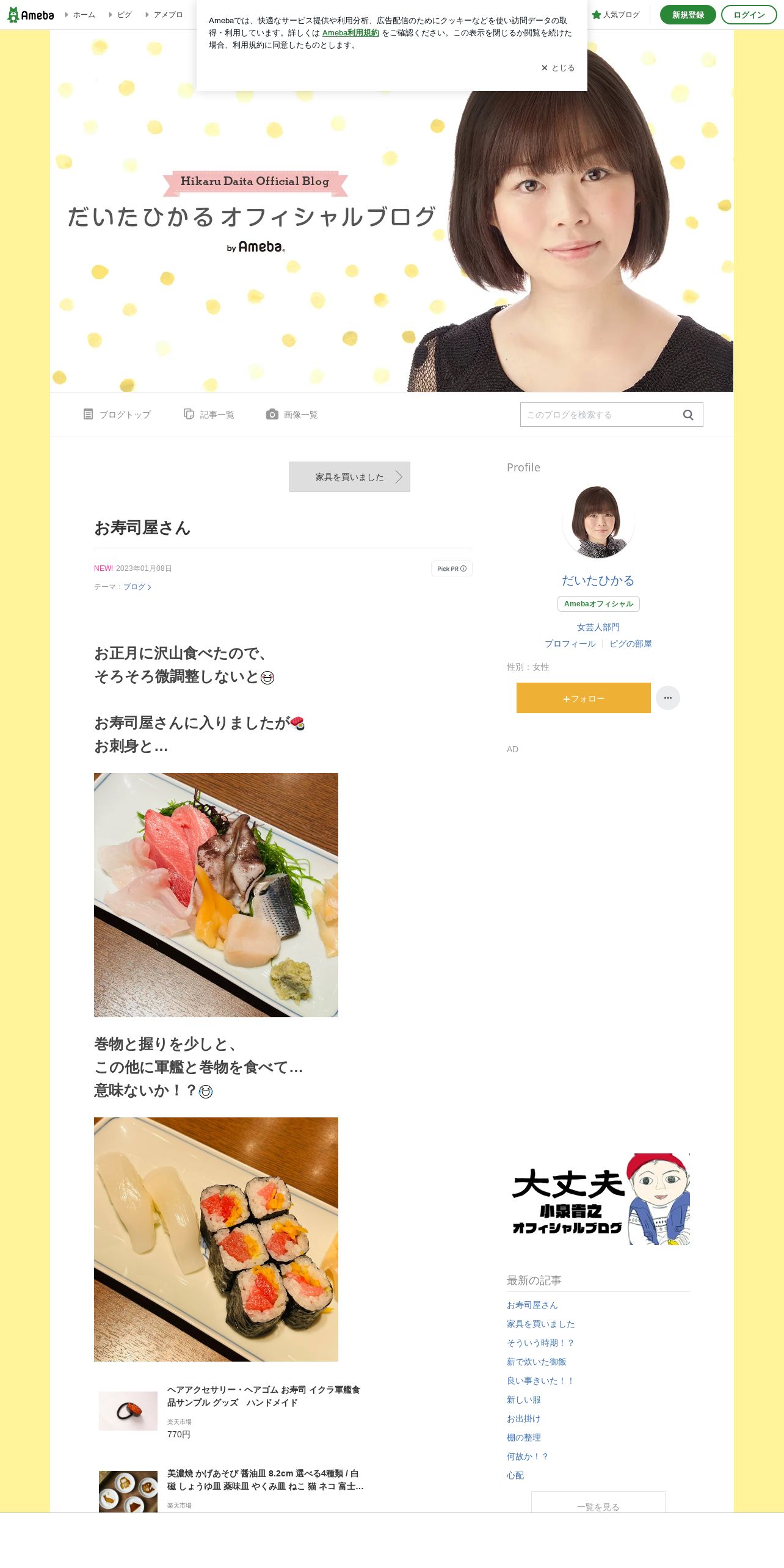Visit ピグの部屋 link
This screenshot has width=784, height=1568.
(631, 644)
